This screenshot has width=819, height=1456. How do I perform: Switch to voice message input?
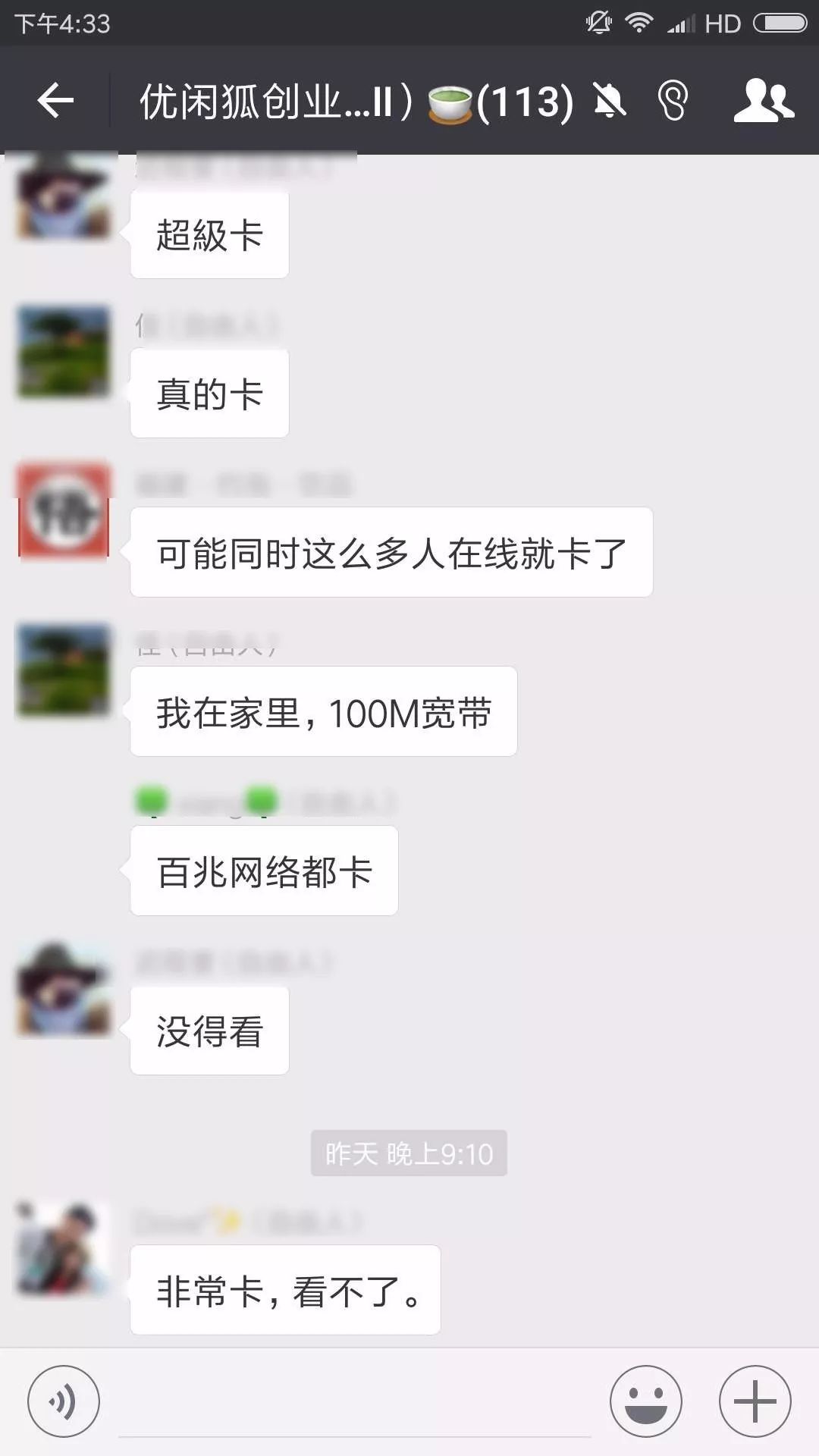click(x=64, y=1401)
